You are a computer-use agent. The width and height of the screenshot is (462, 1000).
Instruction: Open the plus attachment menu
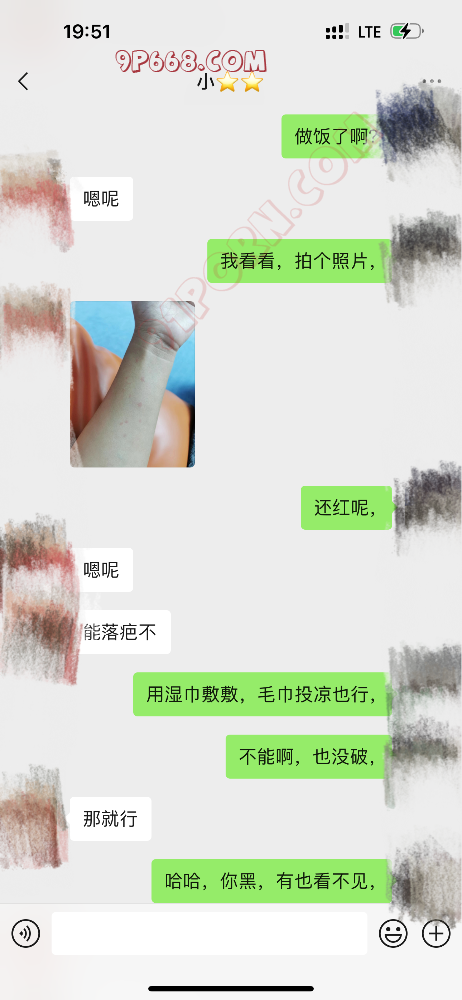coord(436,934)
